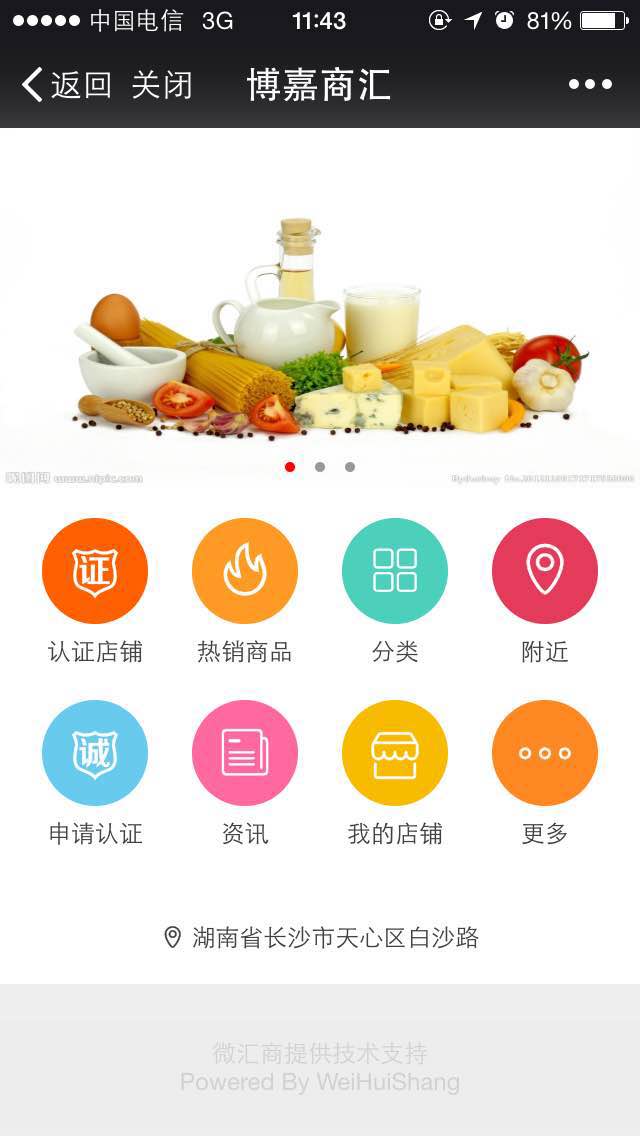Show 更多 more options
Viewport: 640px width, 1136px height.
545,753
